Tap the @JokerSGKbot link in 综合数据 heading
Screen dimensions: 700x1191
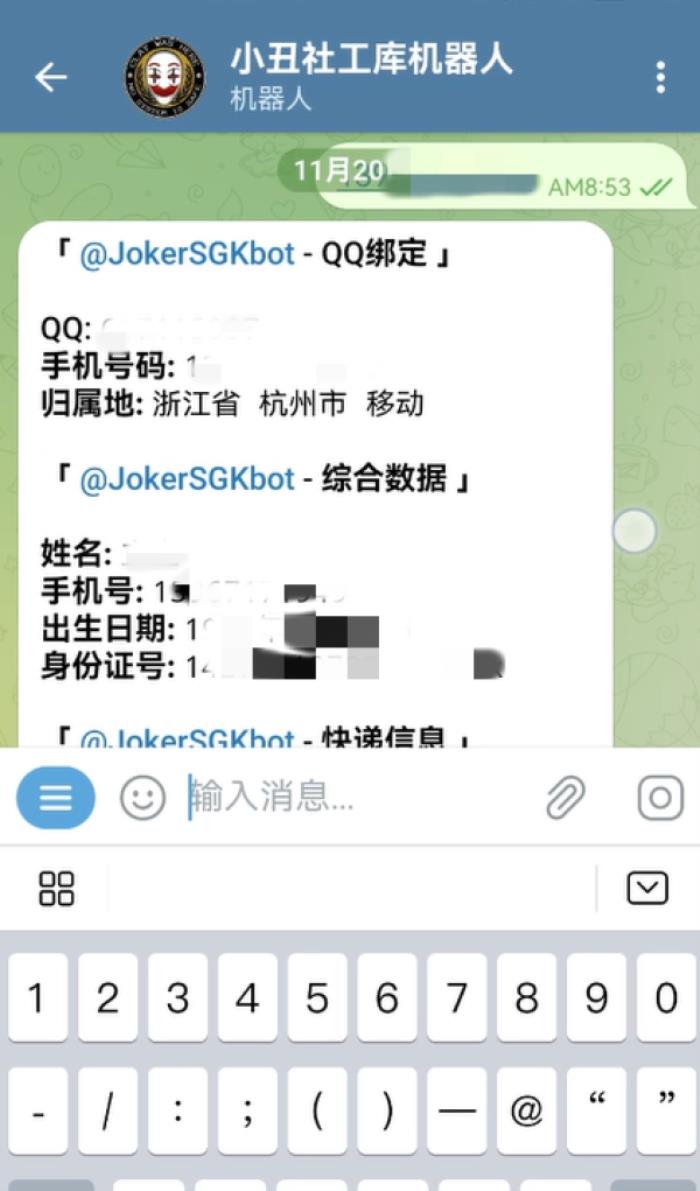(x=187, y=479)
